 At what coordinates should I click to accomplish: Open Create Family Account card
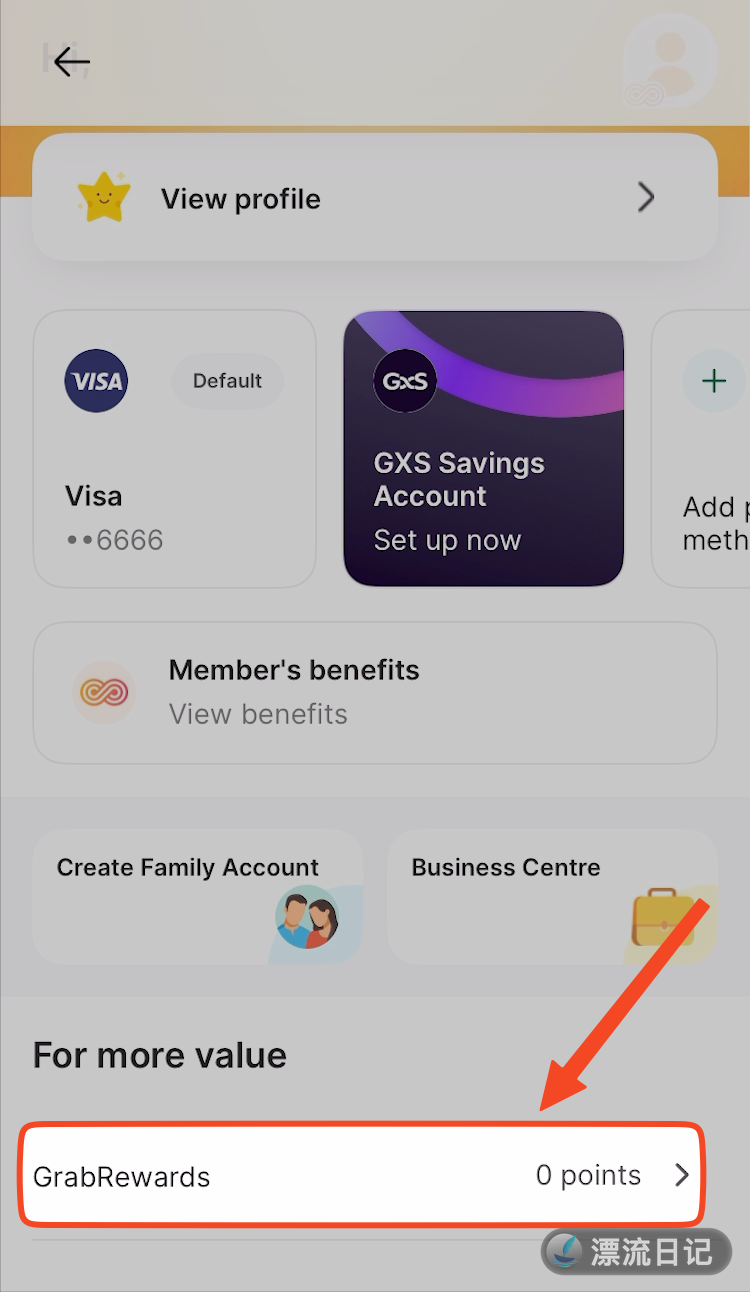[x=197, y=895]
